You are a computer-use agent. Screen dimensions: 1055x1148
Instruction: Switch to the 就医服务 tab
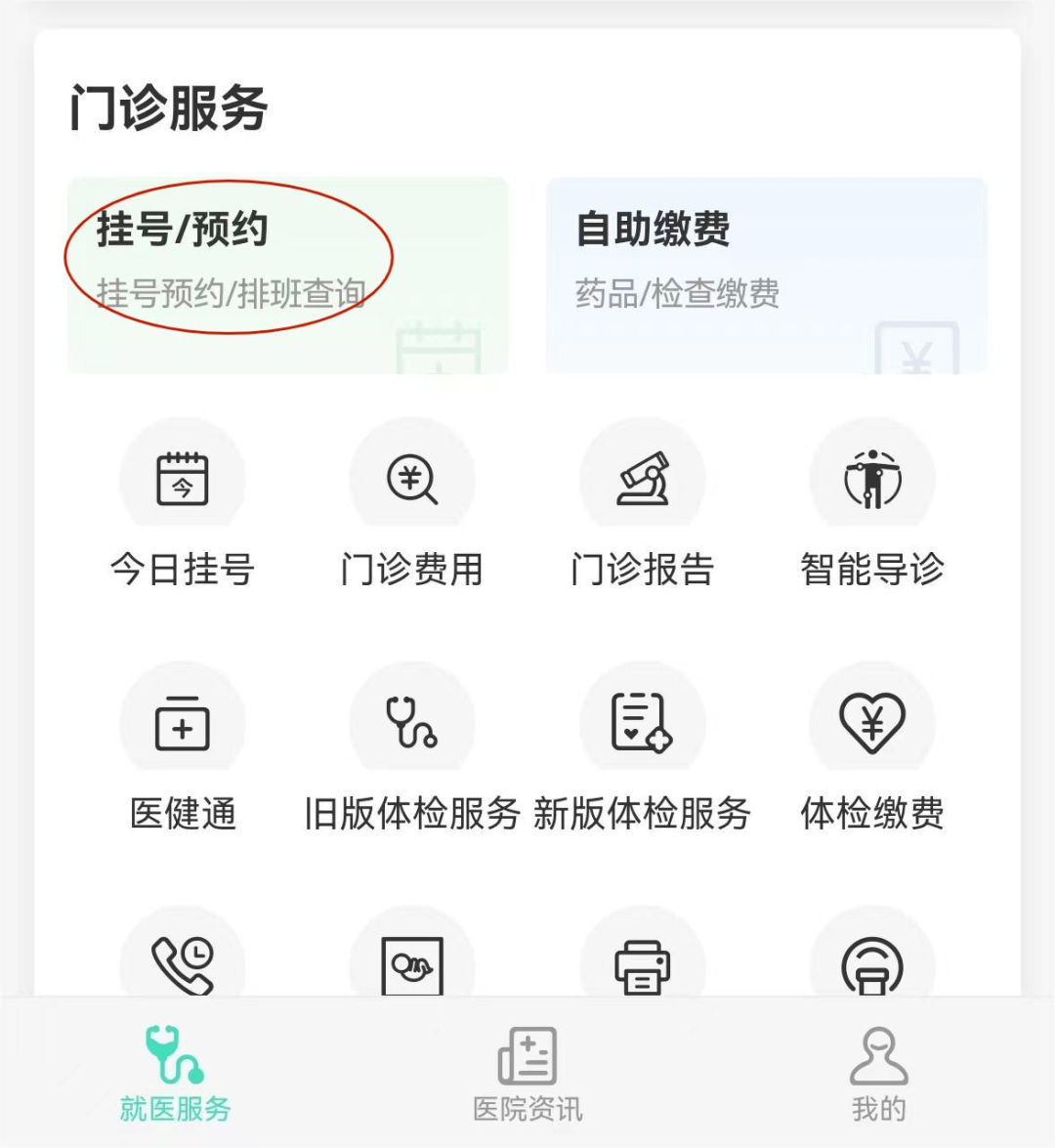point(176,1075)
